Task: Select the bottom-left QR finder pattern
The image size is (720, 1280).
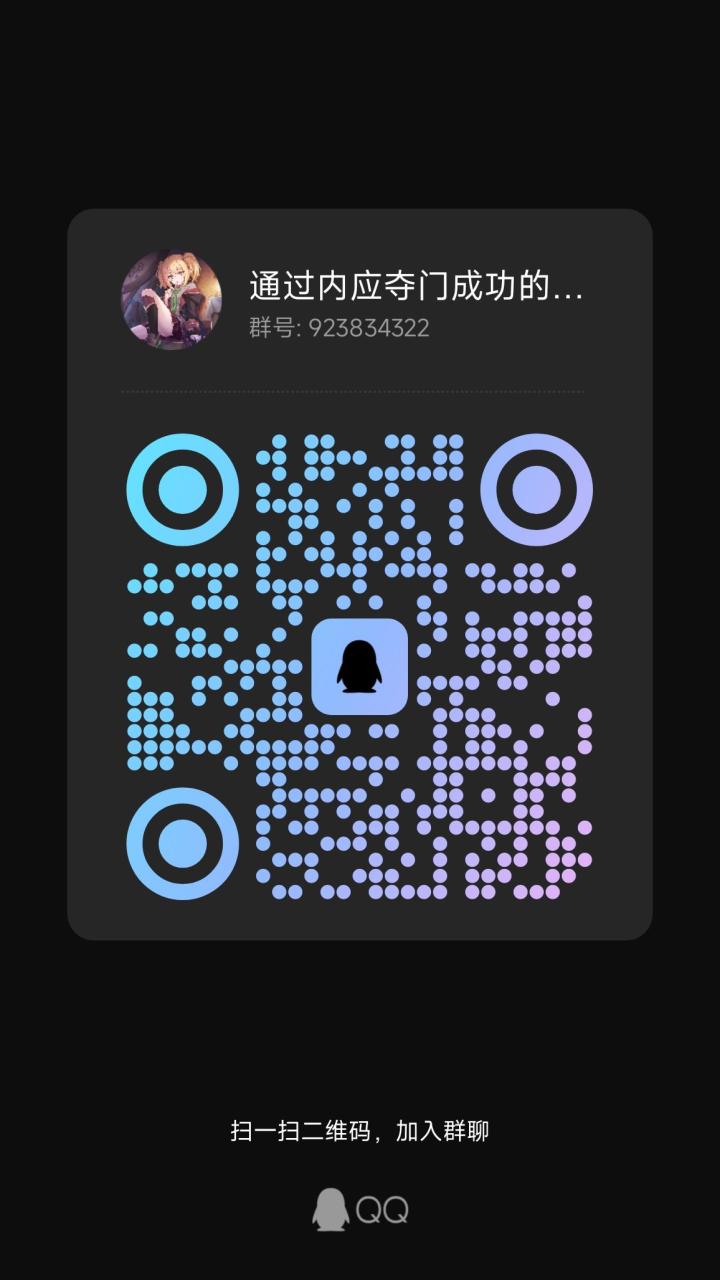Action: 181,843
